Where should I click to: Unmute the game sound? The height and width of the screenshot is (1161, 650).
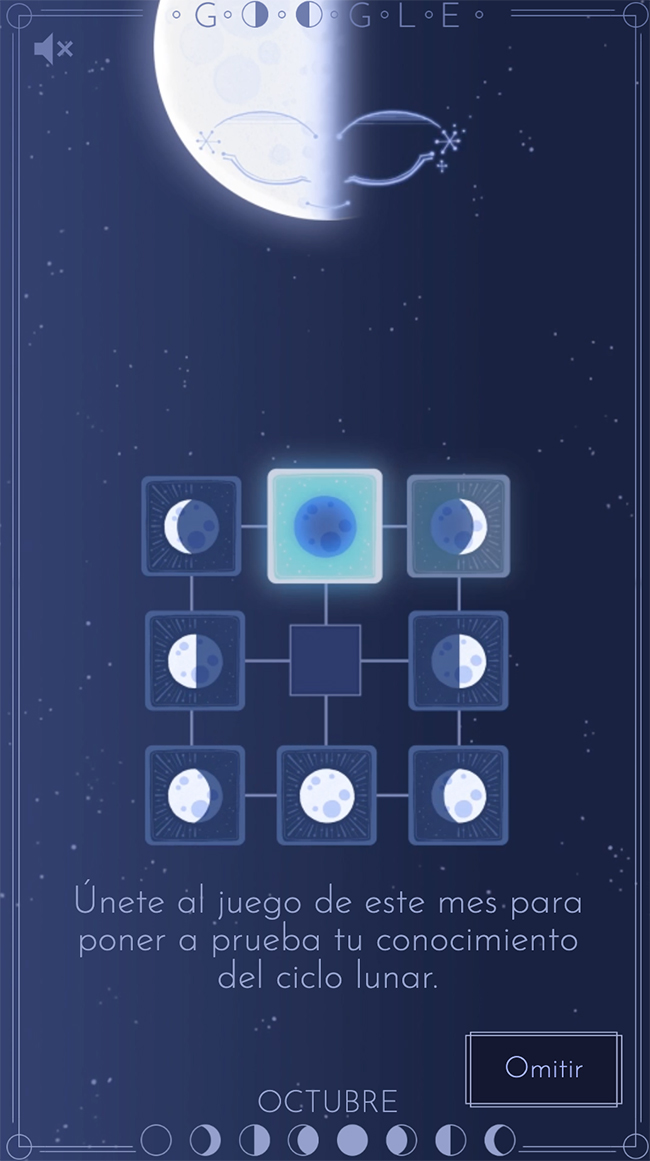tap(52, 49)
